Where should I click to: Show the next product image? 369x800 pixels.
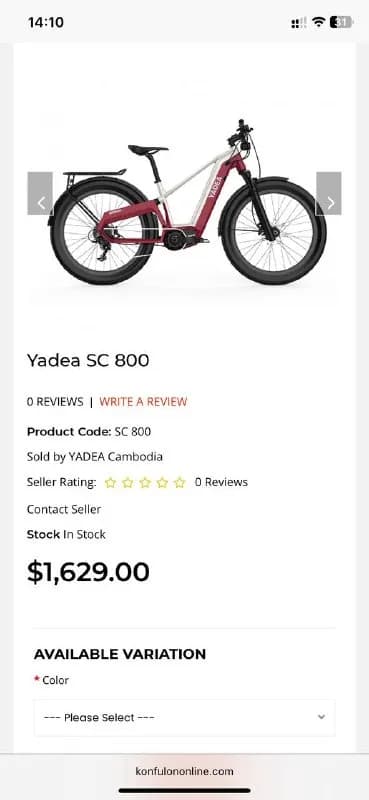[x=329, y=193]
